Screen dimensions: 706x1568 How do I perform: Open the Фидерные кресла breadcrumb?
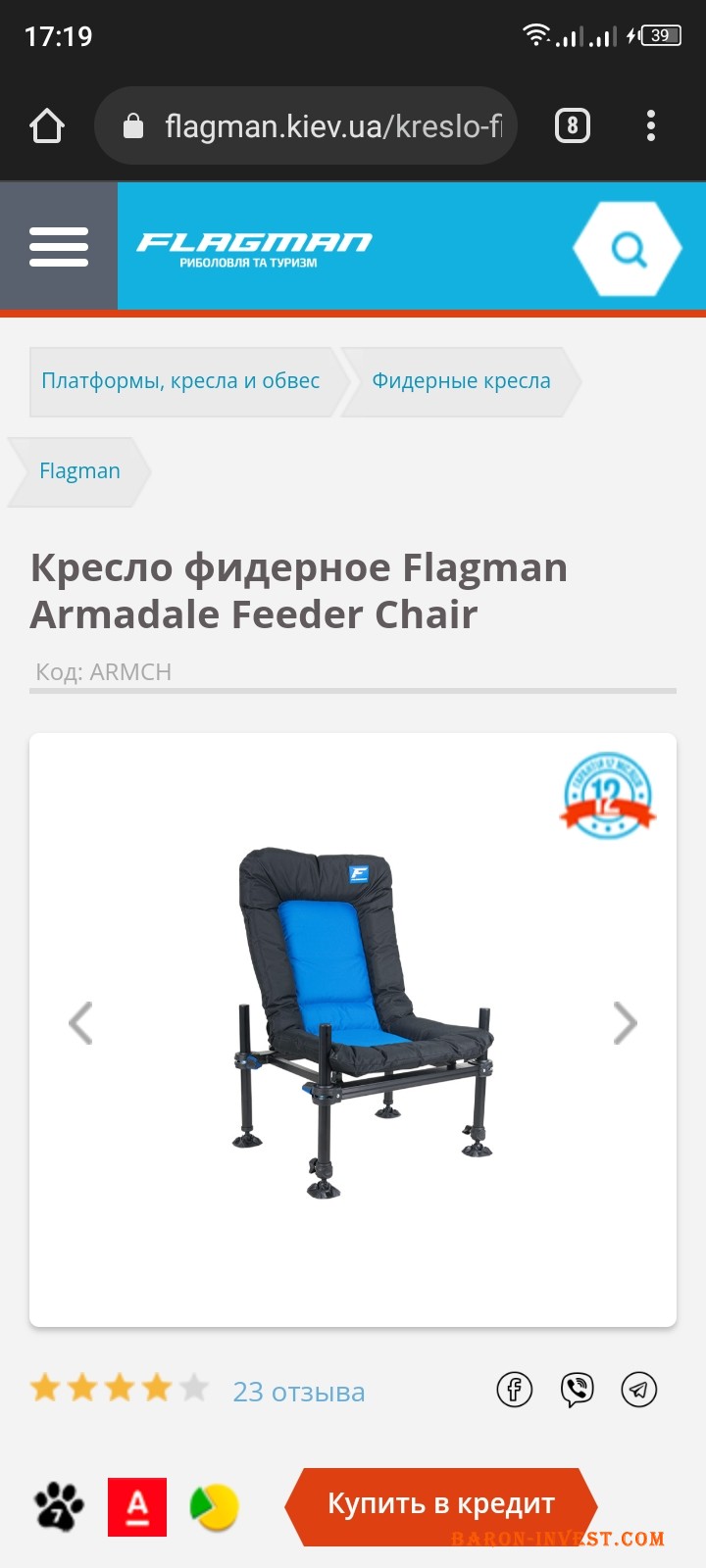point(461,381)
